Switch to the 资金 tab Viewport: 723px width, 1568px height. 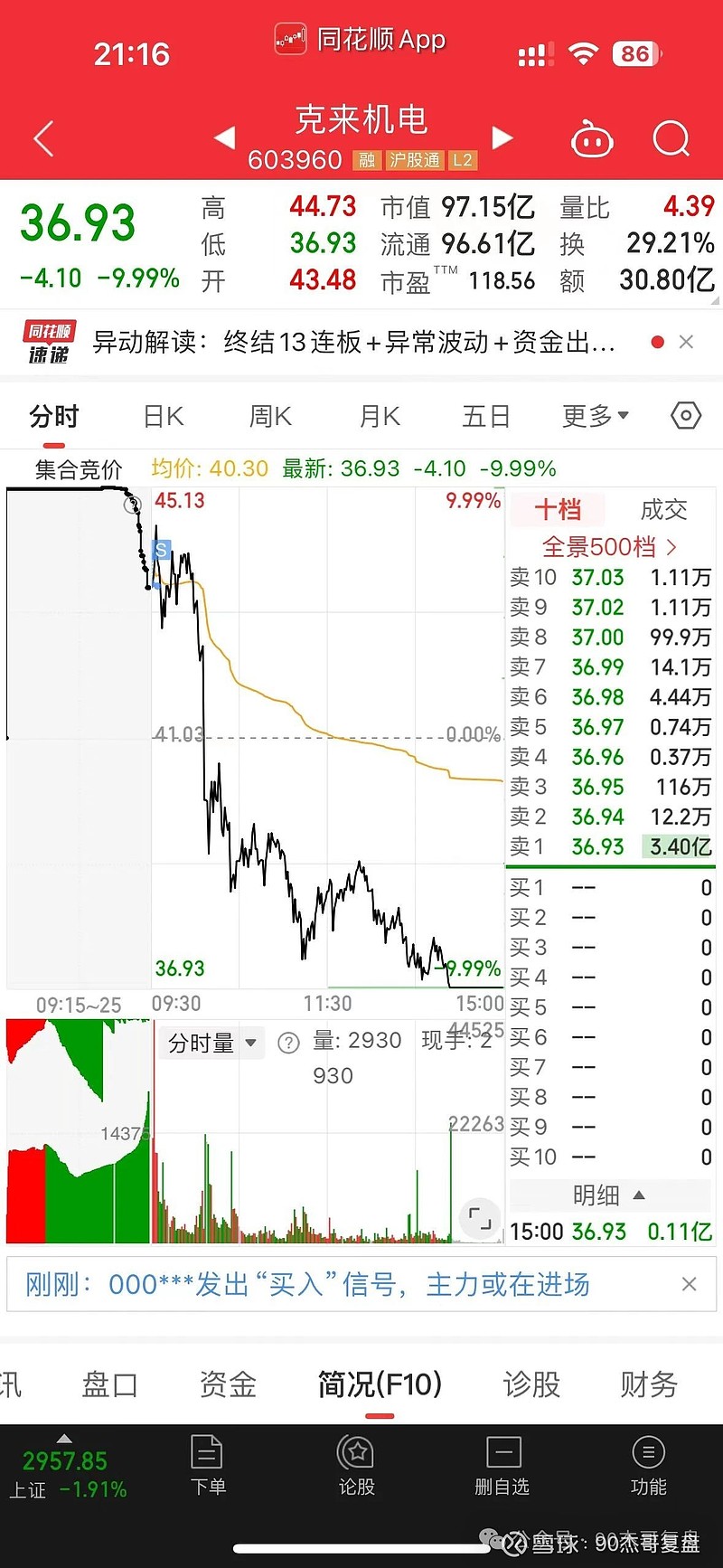point(228,1384)
